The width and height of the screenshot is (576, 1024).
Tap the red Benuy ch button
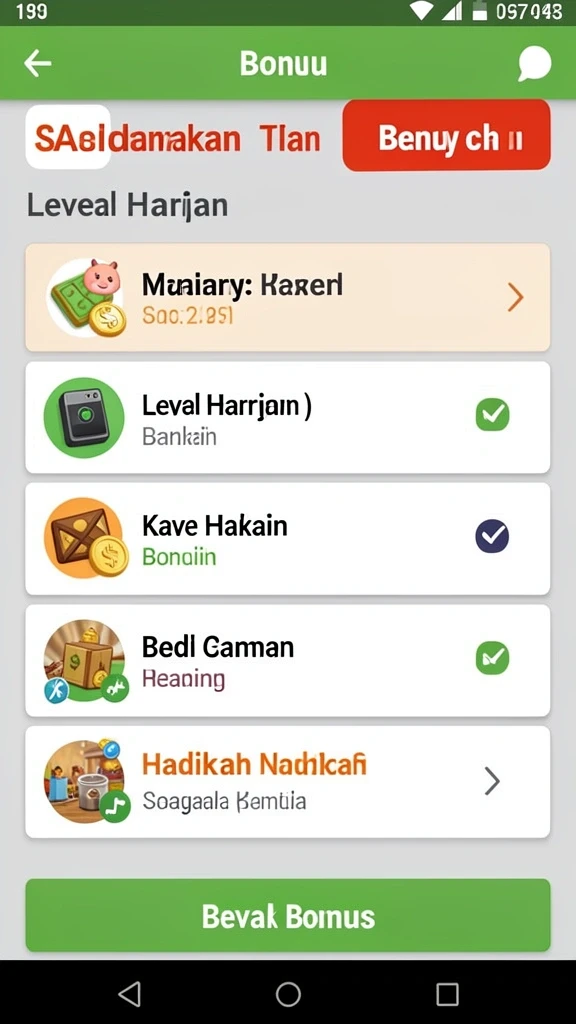pos(447,135)
